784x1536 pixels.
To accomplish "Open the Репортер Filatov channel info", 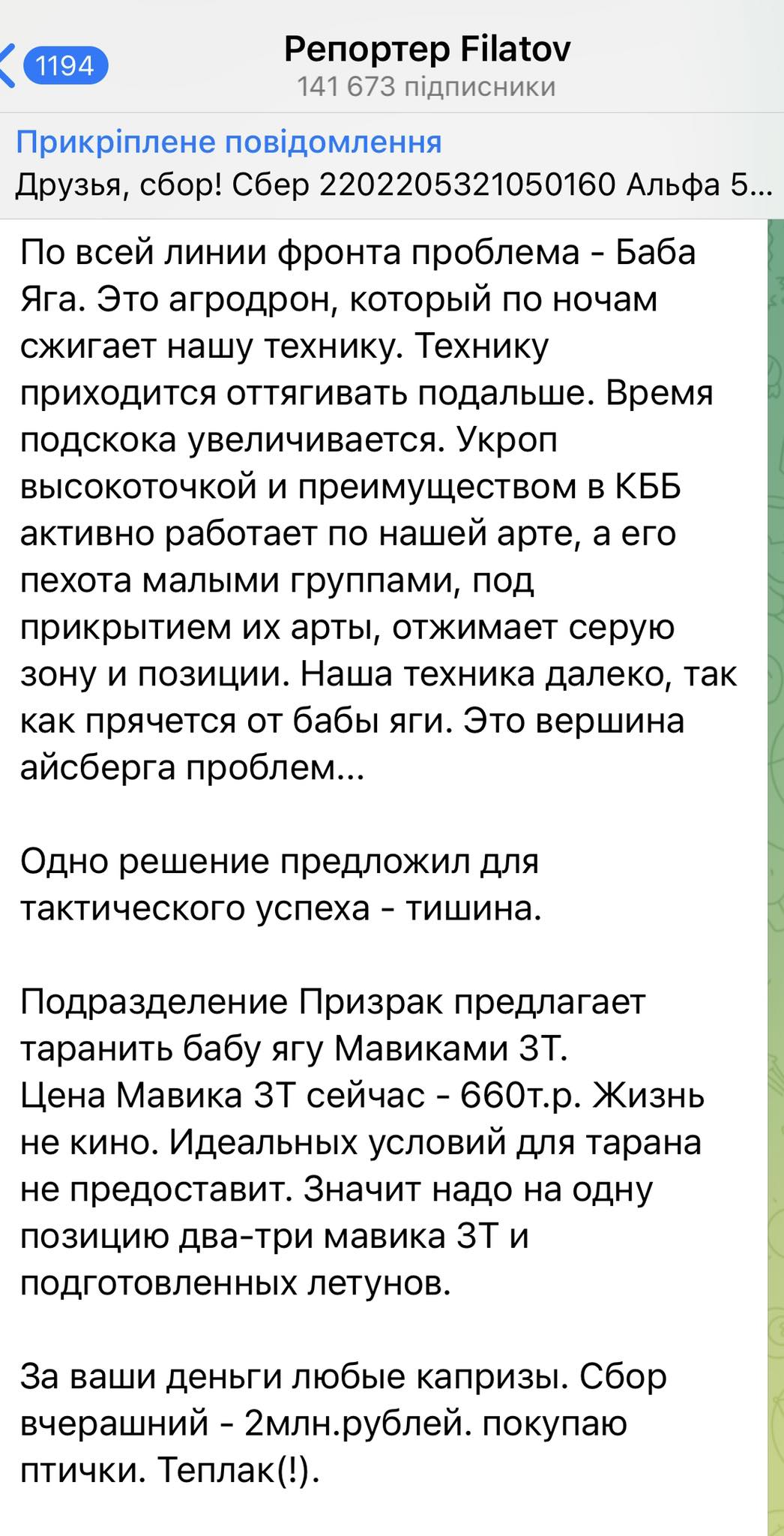I will (426, 65).
